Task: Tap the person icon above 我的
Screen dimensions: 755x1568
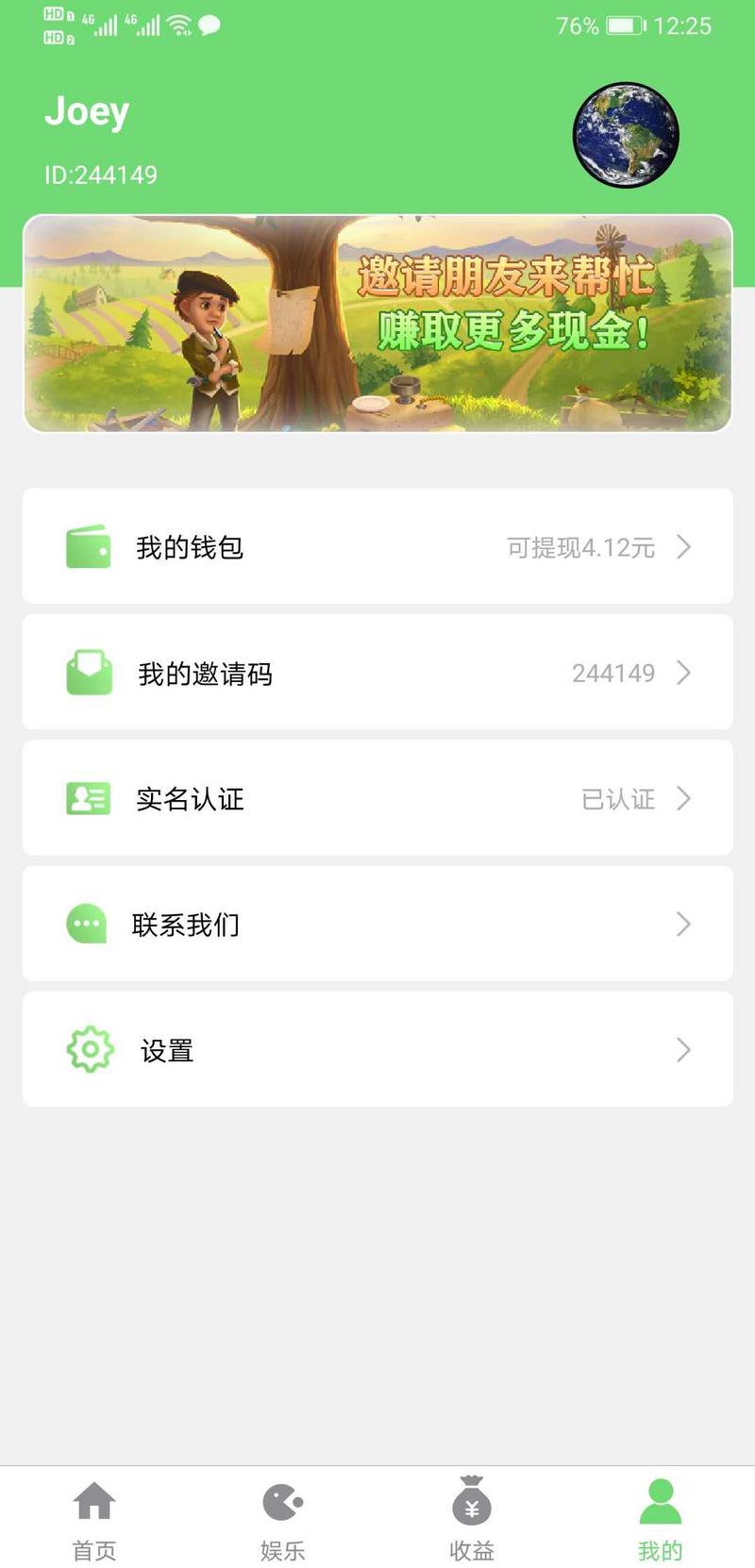Action: pyautogui.click(x=660, y=1499)
